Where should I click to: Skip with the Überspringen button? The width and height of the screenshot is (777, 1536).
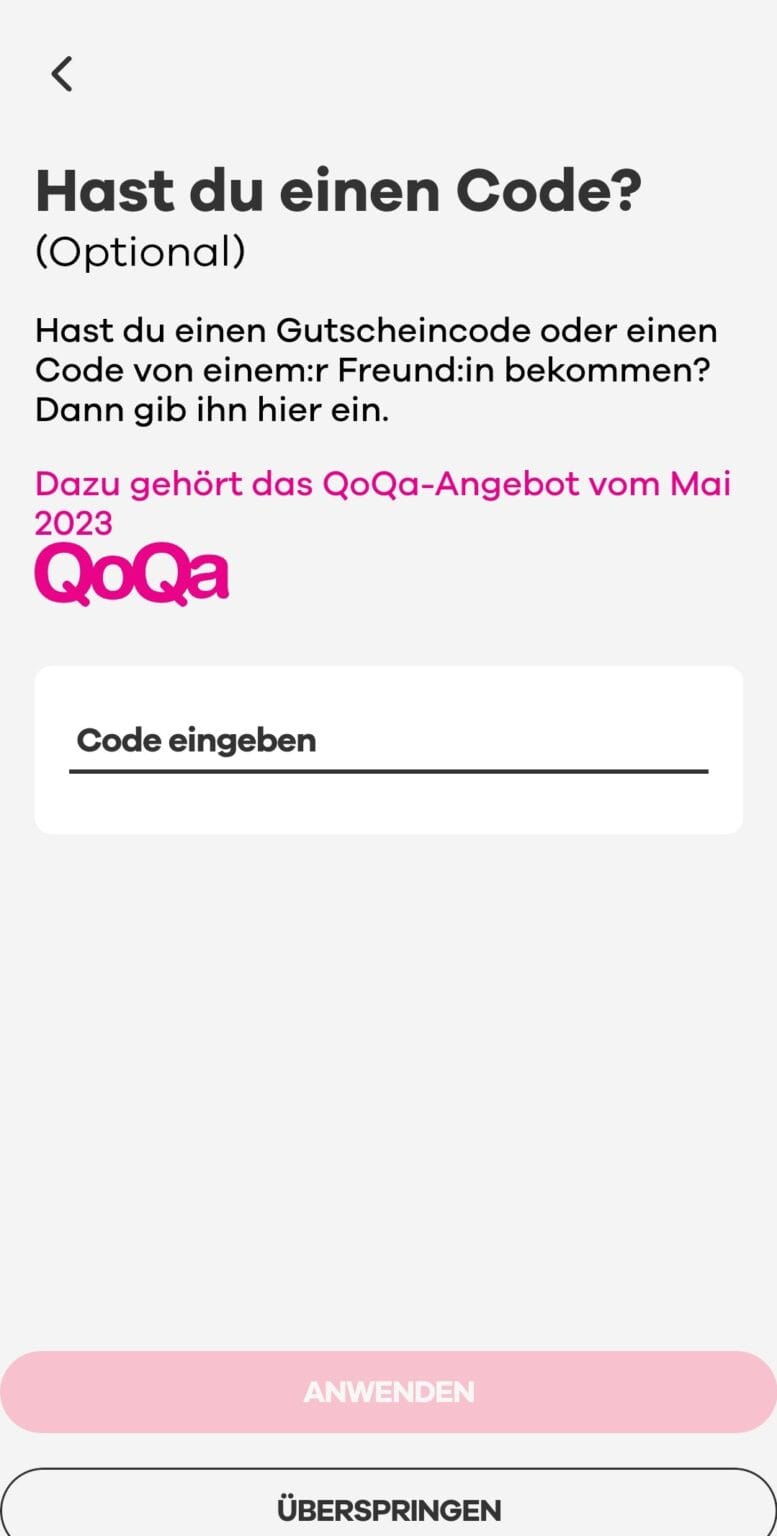(x=388, y=1507)
